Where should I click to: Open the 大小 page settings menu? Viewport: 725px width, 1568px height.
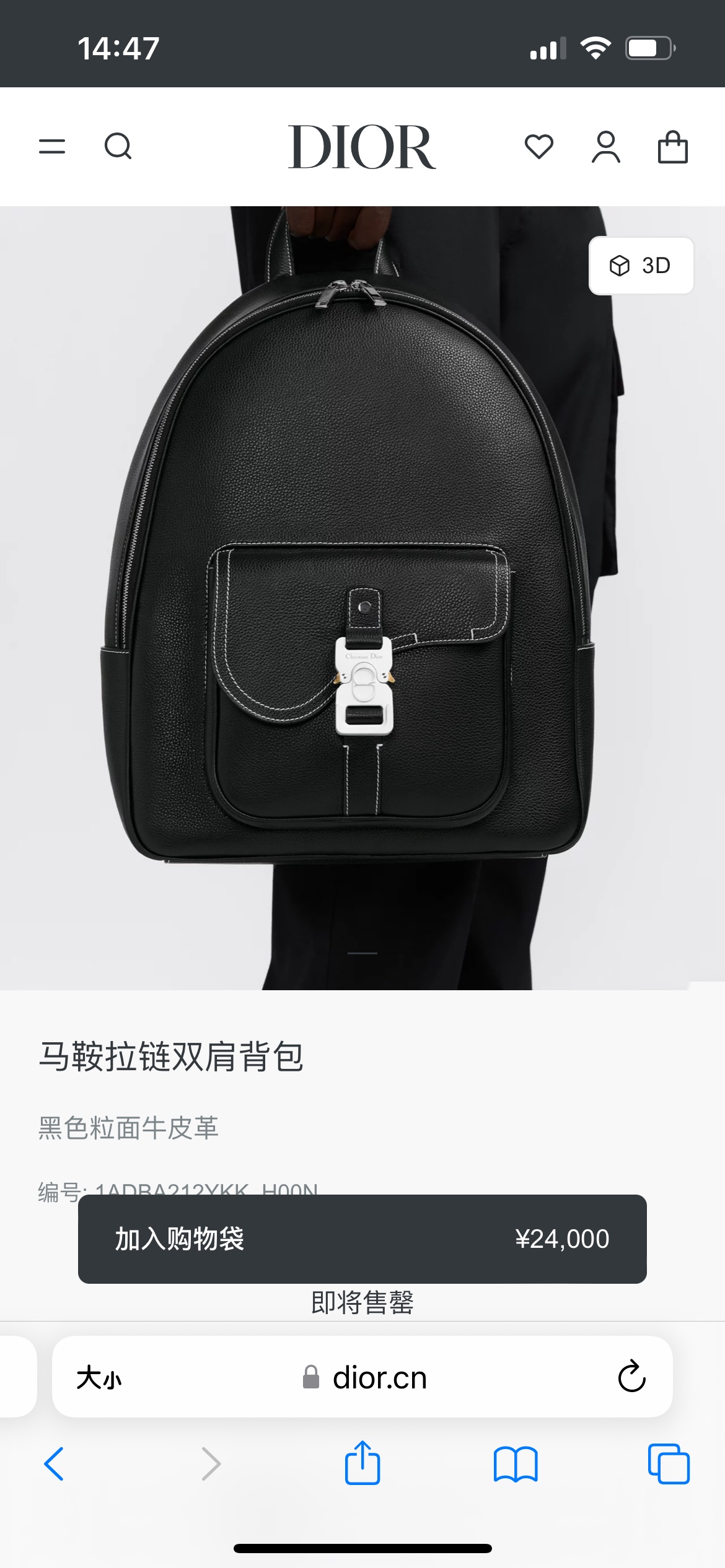(x=99, y=1378)
